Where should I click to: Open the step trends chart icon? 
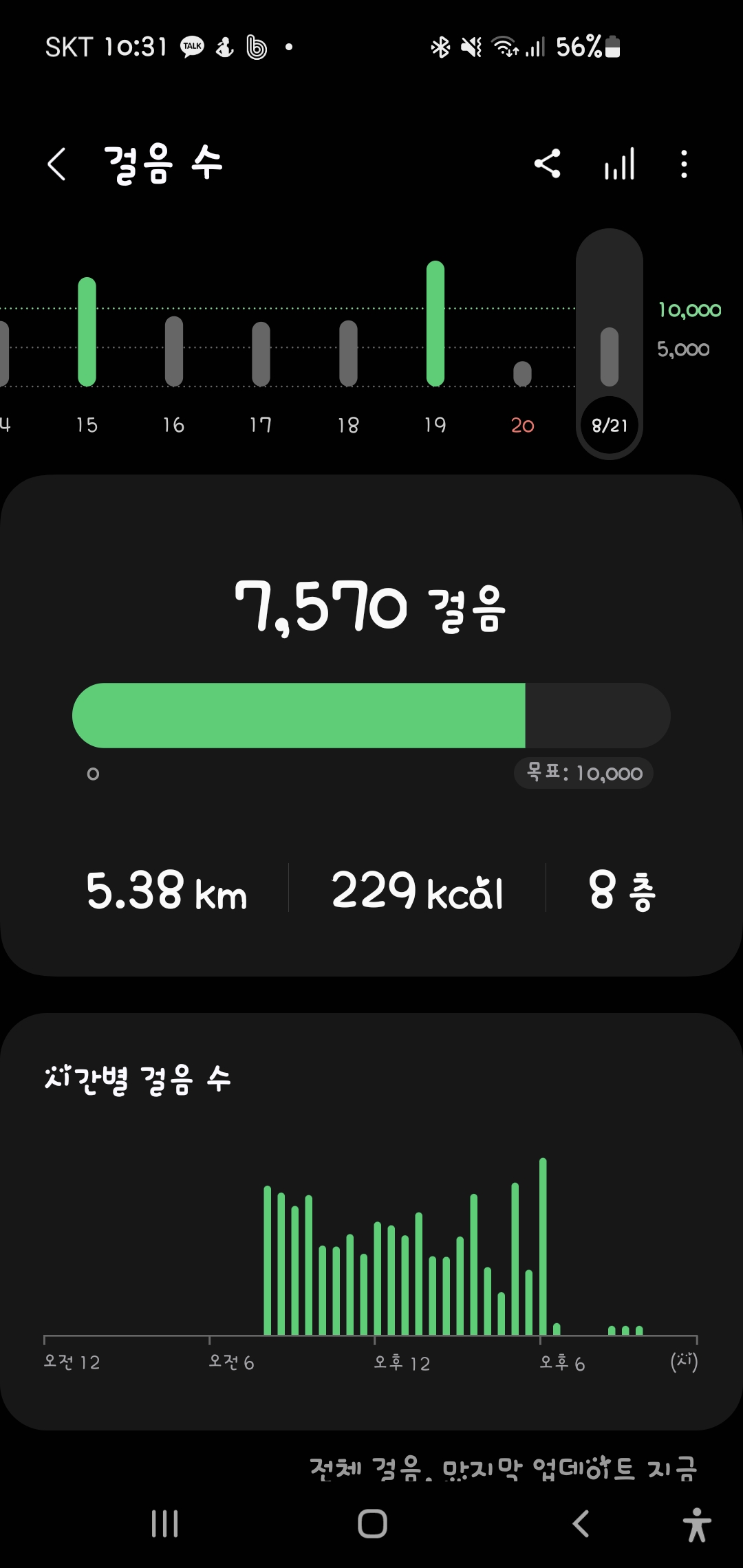pos(619,164)
